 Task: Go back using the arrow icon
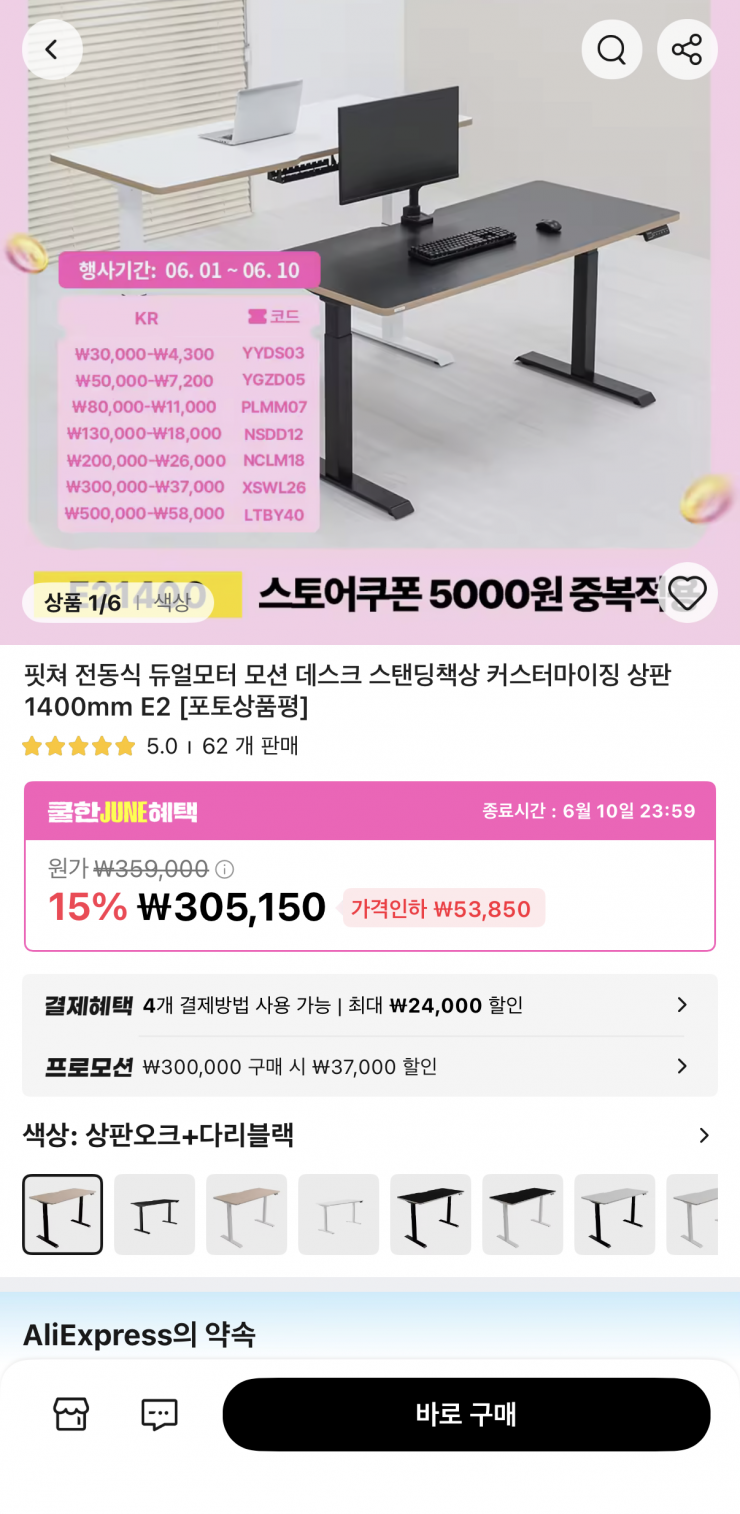(52, 49)
